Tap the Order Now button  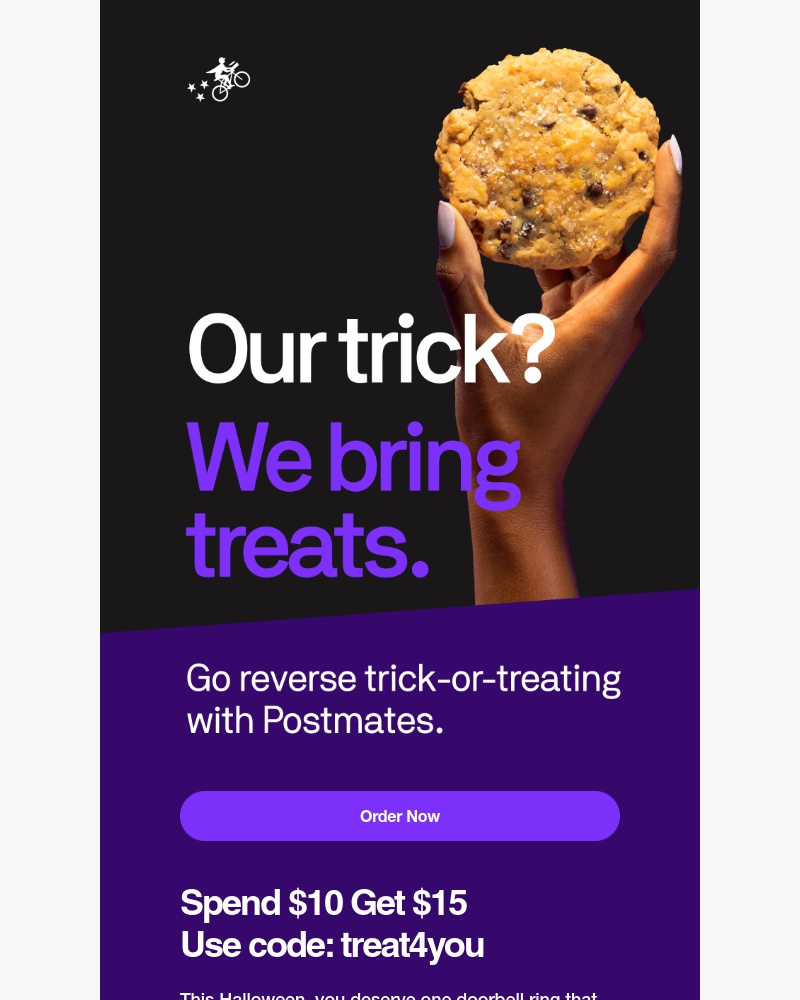[400, 816]
